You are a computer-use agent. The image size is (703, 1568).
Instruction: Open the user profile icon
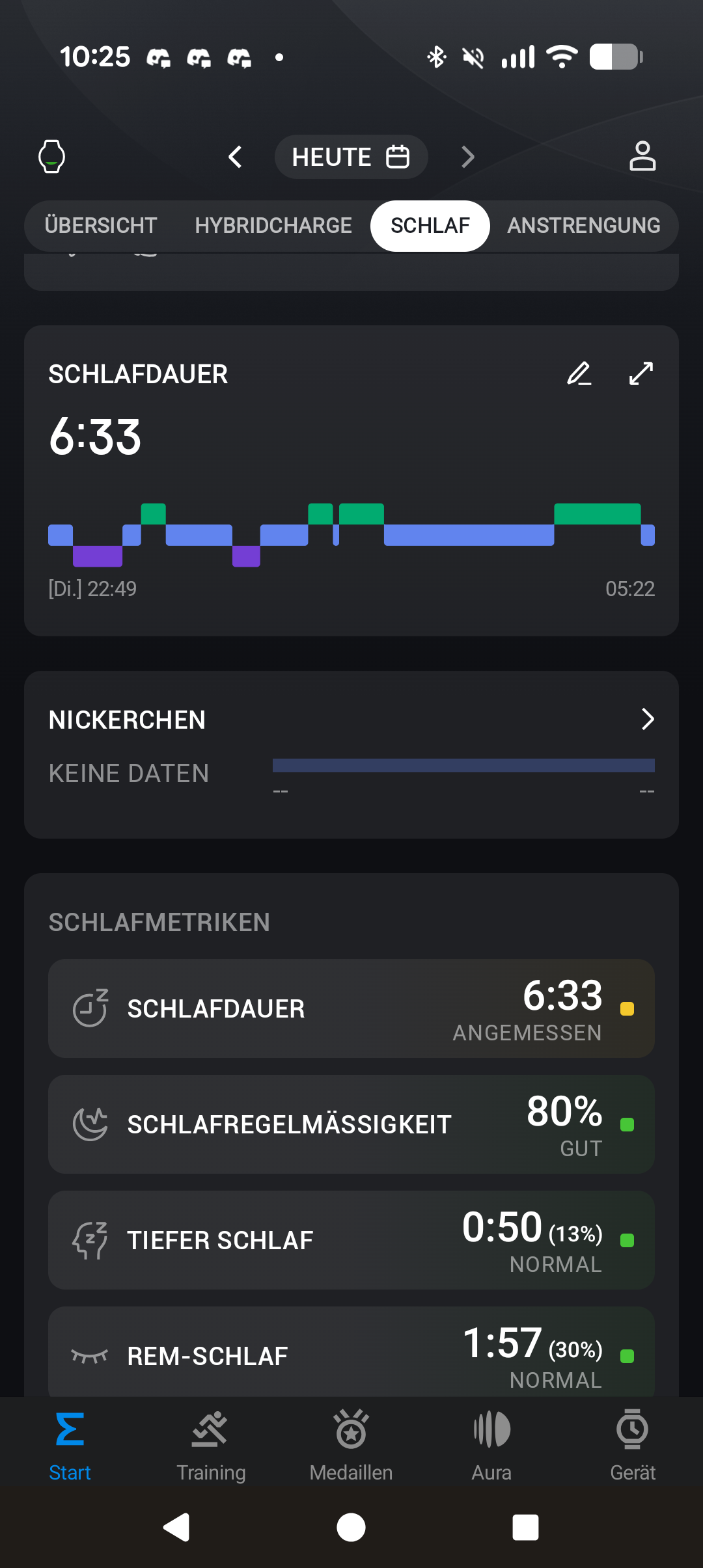point(642,156)
